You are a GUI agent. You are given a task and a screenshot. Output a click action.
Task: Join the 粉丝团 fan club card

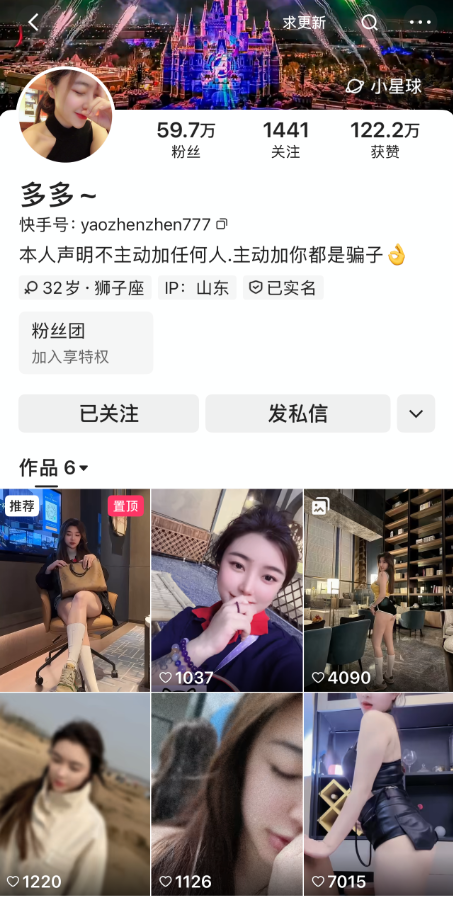point(86,343)
